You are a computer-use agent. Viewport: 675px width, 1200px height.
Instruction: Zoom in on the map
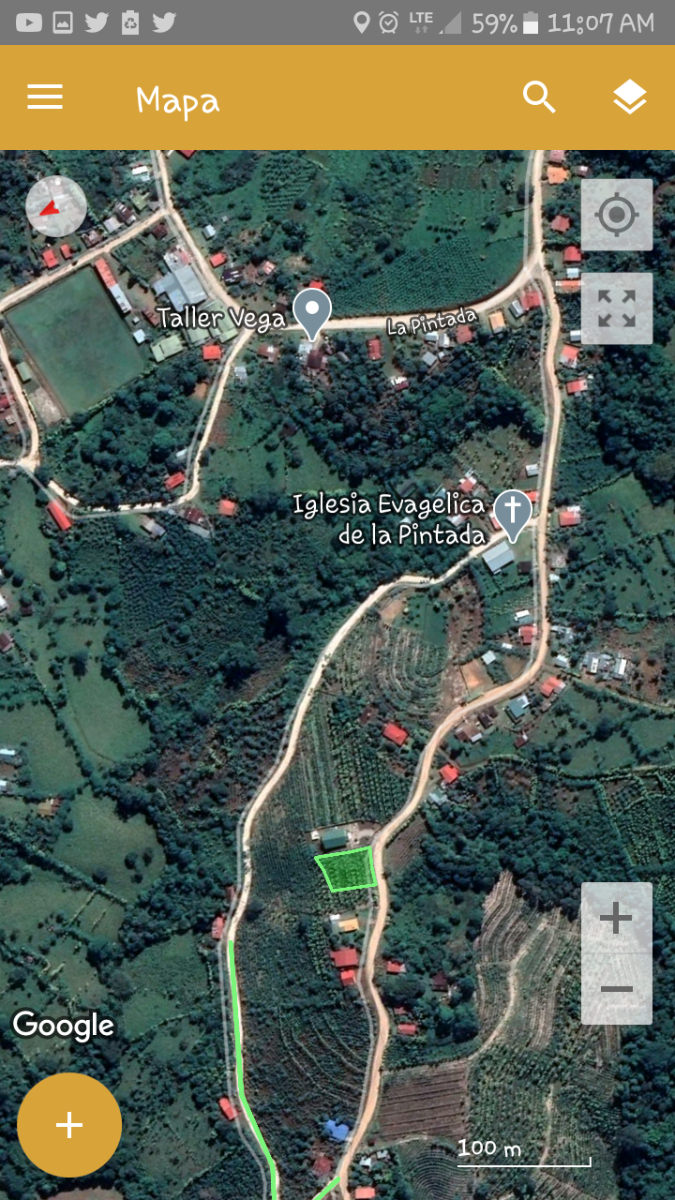(x=616, y=918)
